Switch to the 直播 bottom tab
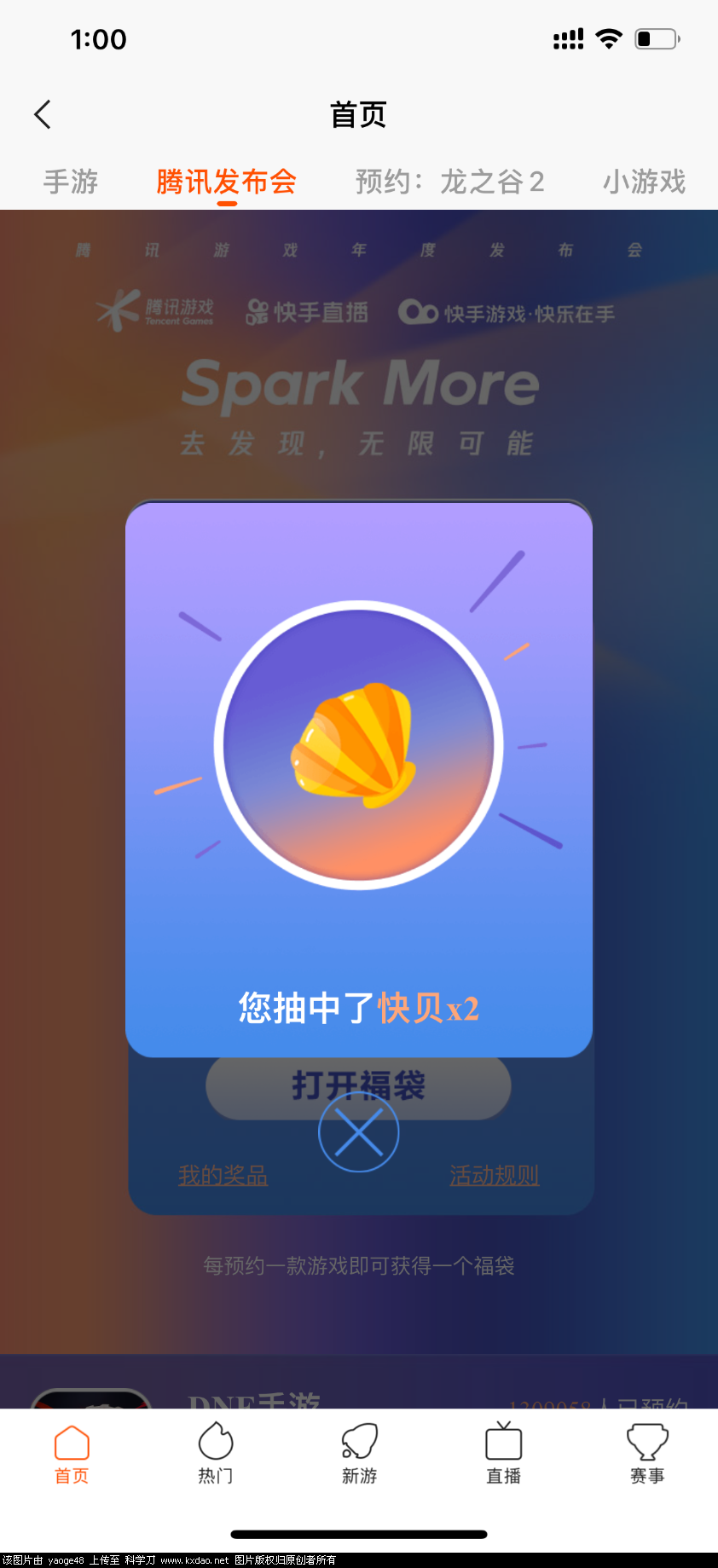718x1568 pixels. tap(503, 1455)
